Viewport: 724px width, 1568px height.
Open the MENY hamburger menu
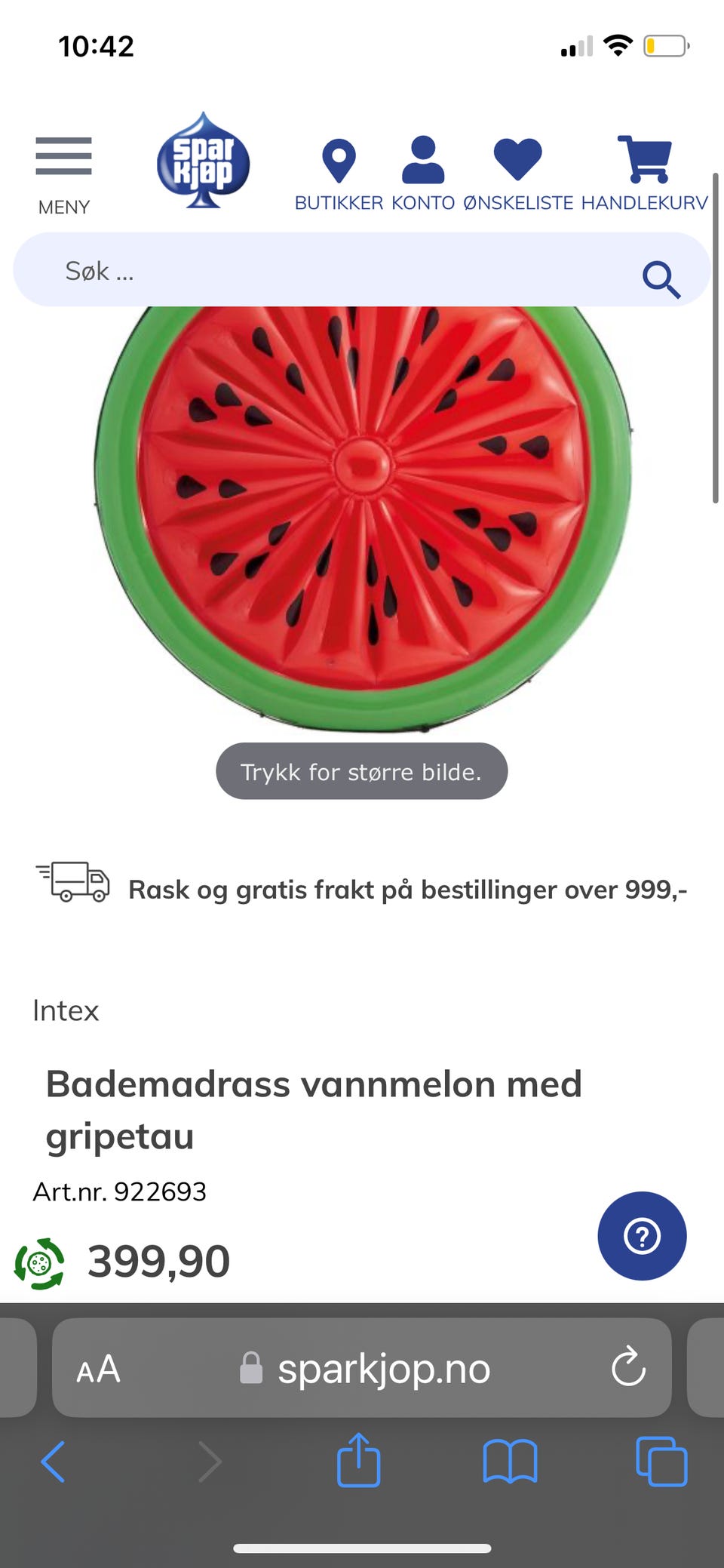click(63, 173)
